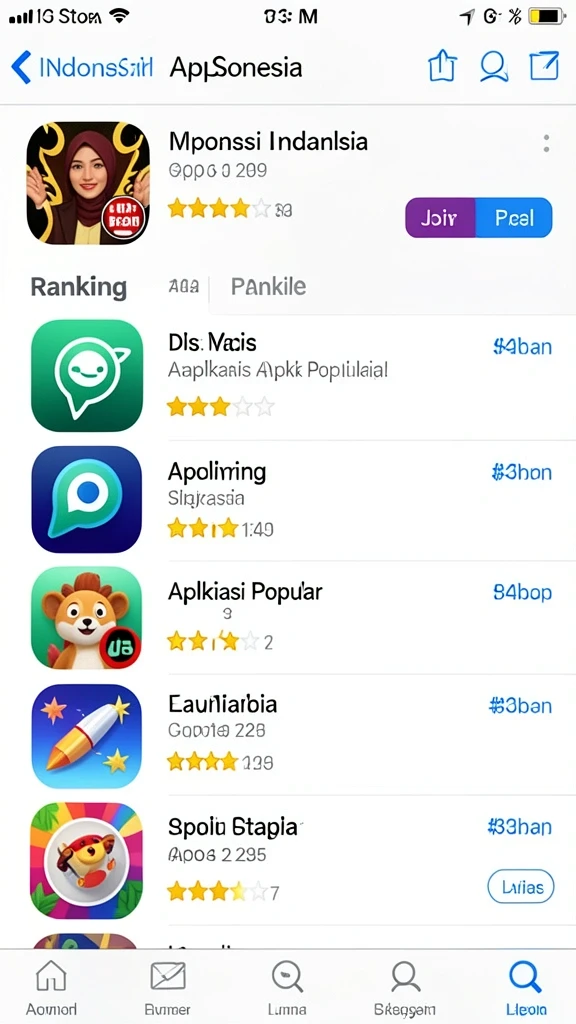Open the Apoliming app listing

(x=288, y=500)
